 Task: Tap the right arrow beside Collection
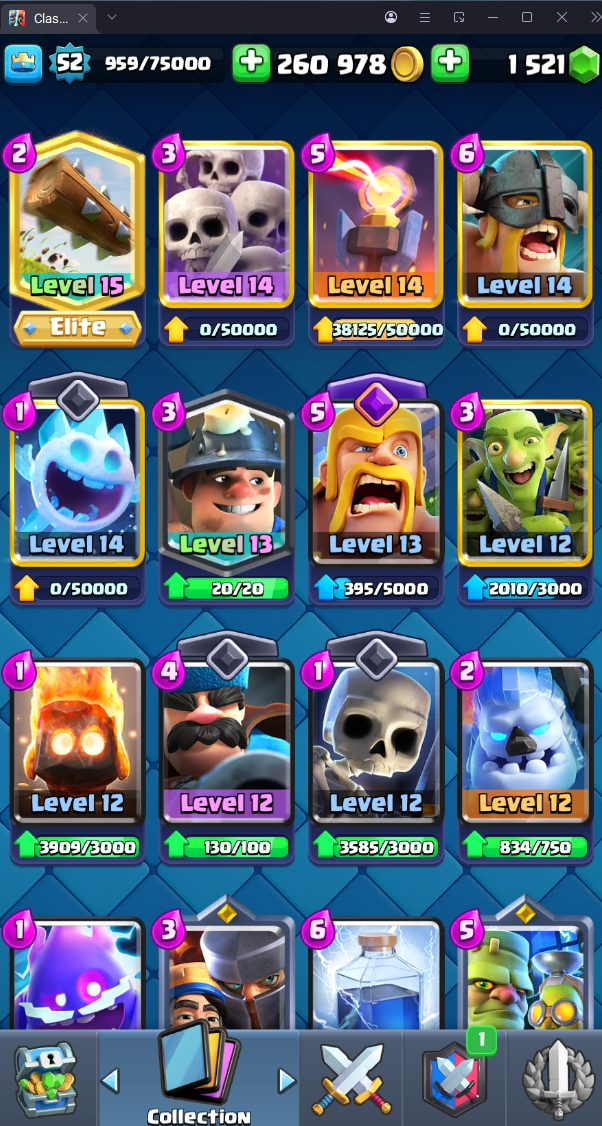pos(287,1080)
